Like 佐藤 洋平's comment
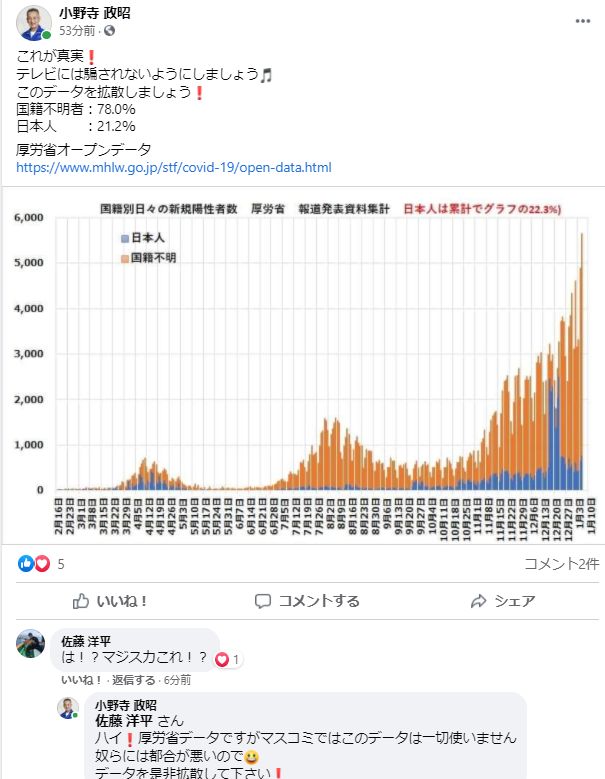The height and width of the screenshot is (779, 605). point(77,679)
